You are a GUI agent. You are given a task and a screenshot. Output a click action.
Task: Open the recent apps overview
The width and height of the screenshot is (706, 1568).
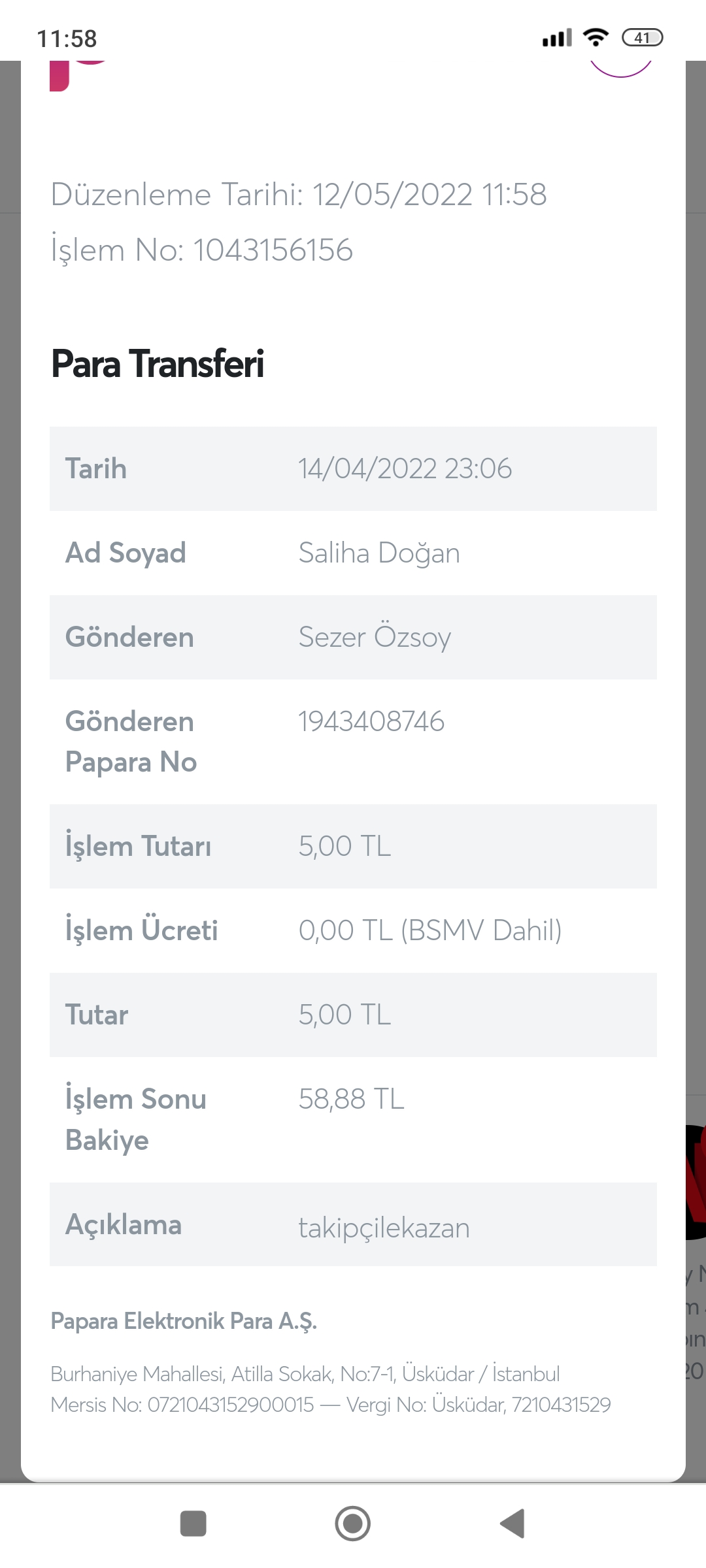click(x=193, y=1524)
